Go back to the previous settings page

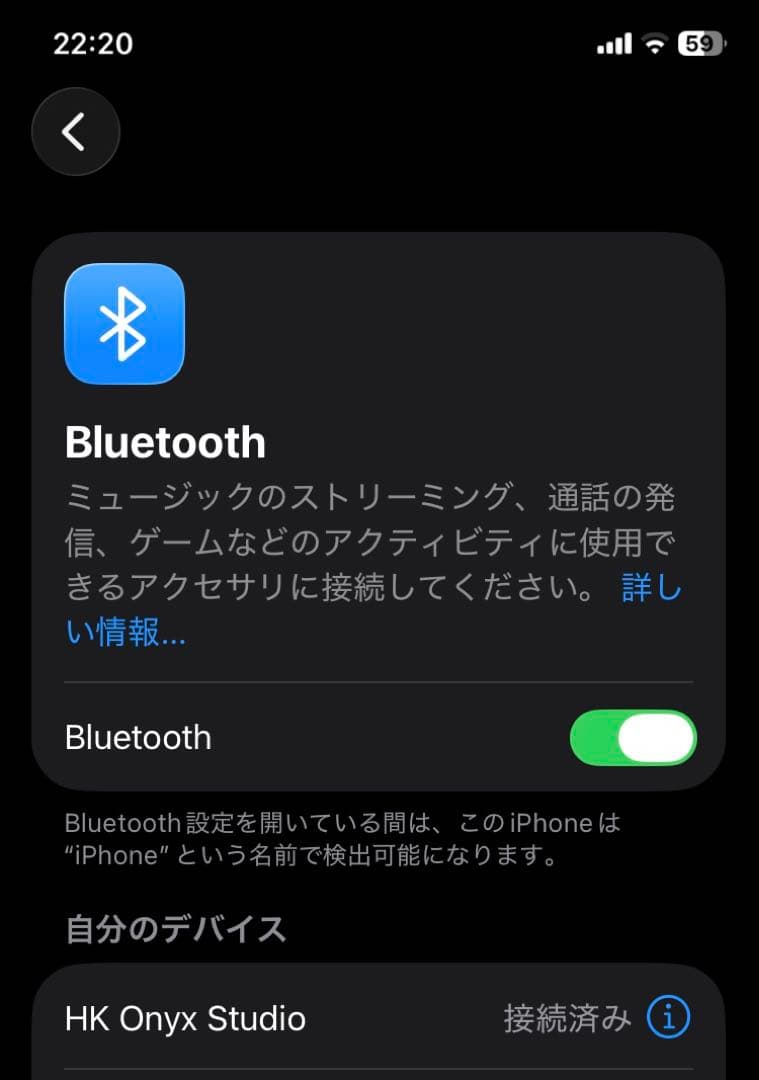pyautogui.click(x=75, y=132)
